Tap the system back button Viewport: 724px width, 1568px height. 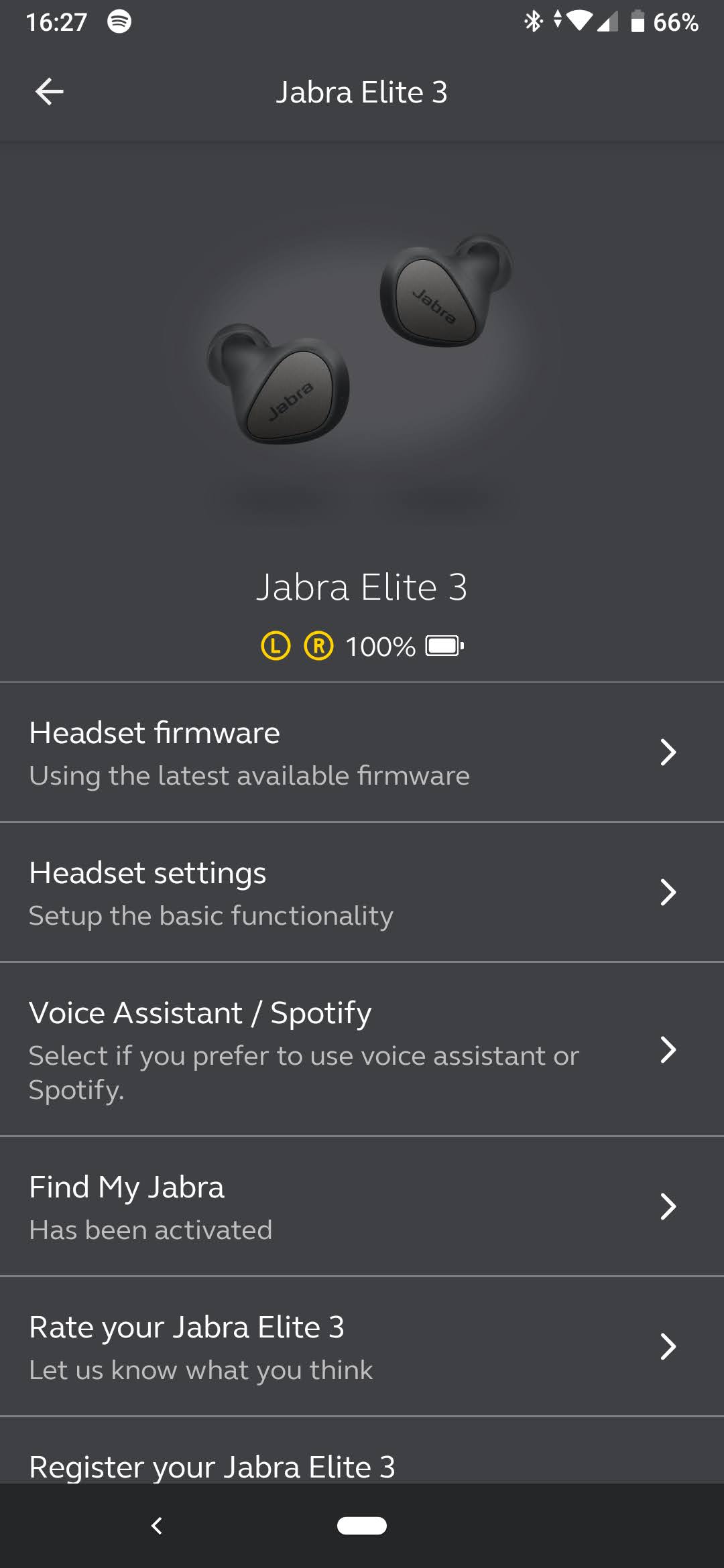coord(157,1526)
